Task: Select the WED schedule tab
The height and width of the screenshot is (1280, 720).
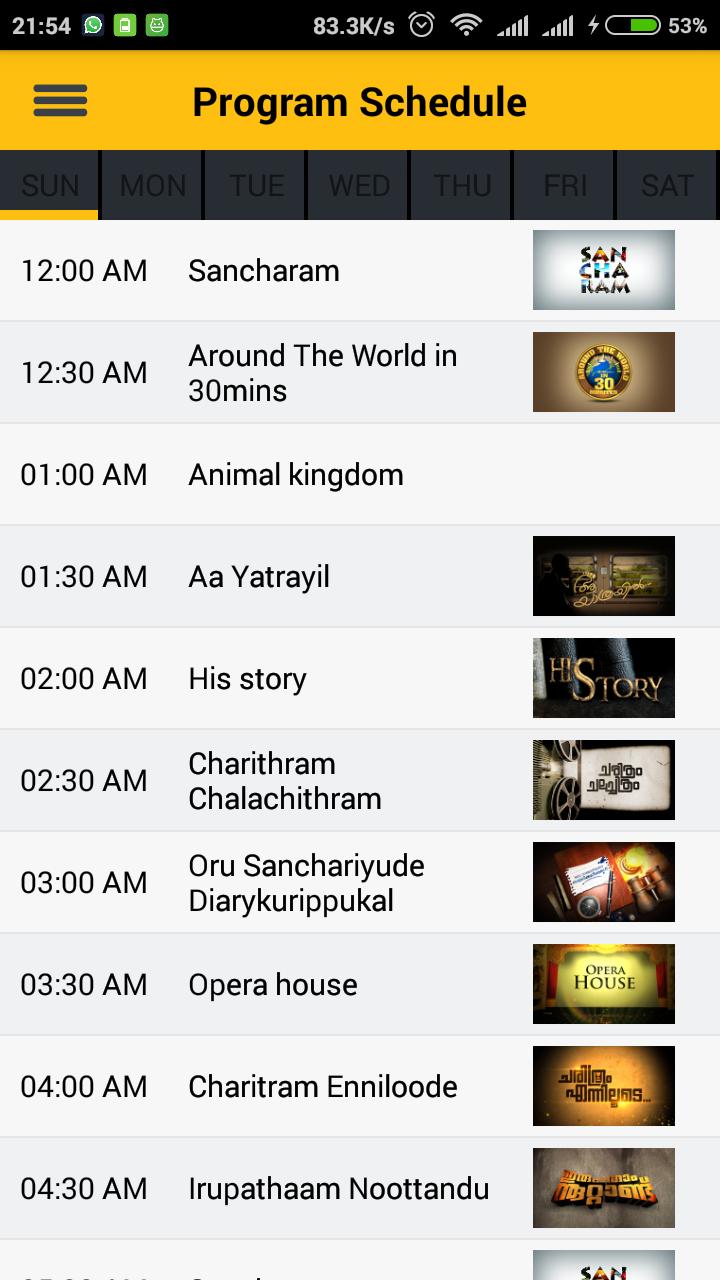Action: coord(359,185)
